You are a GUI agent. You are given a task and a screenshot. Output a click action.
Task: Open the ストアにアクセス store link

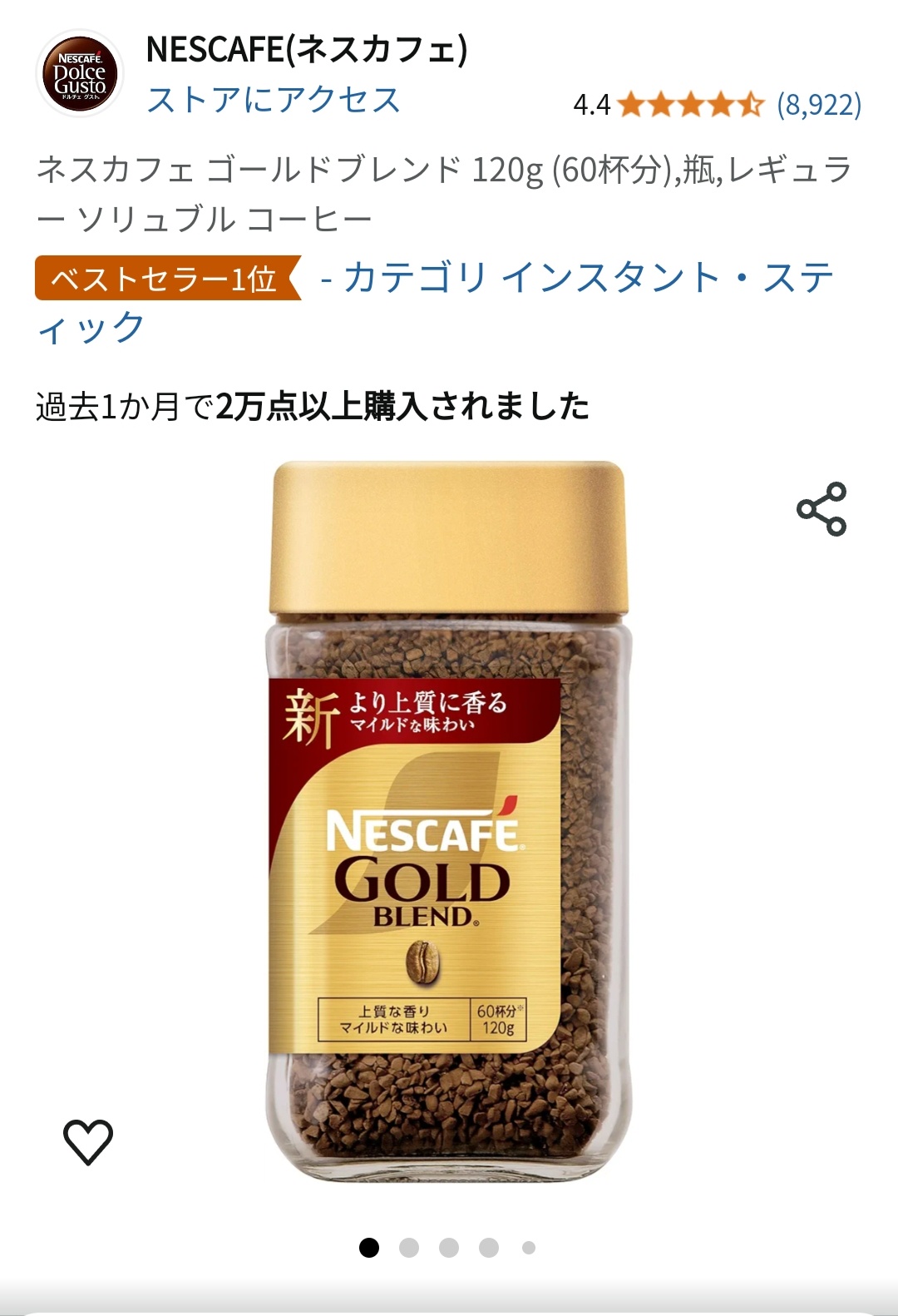pyautogui.click(x=274, y=100)
